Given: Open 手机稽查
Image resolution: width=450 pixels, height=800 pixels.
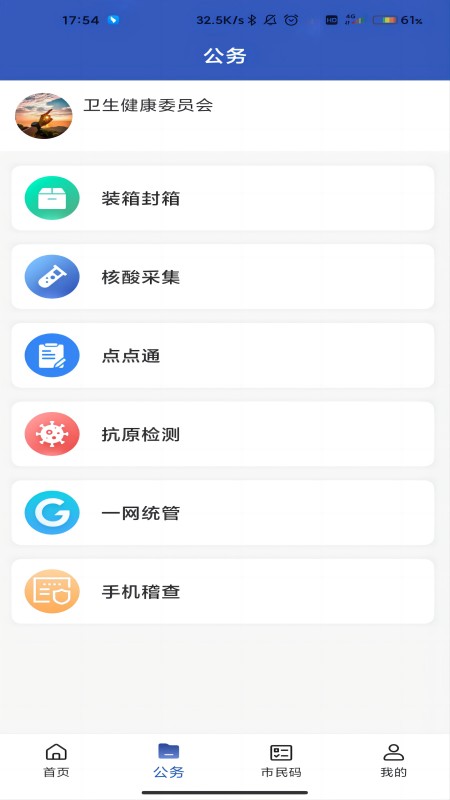Looking at the screenshot, I should click(222, 591).
